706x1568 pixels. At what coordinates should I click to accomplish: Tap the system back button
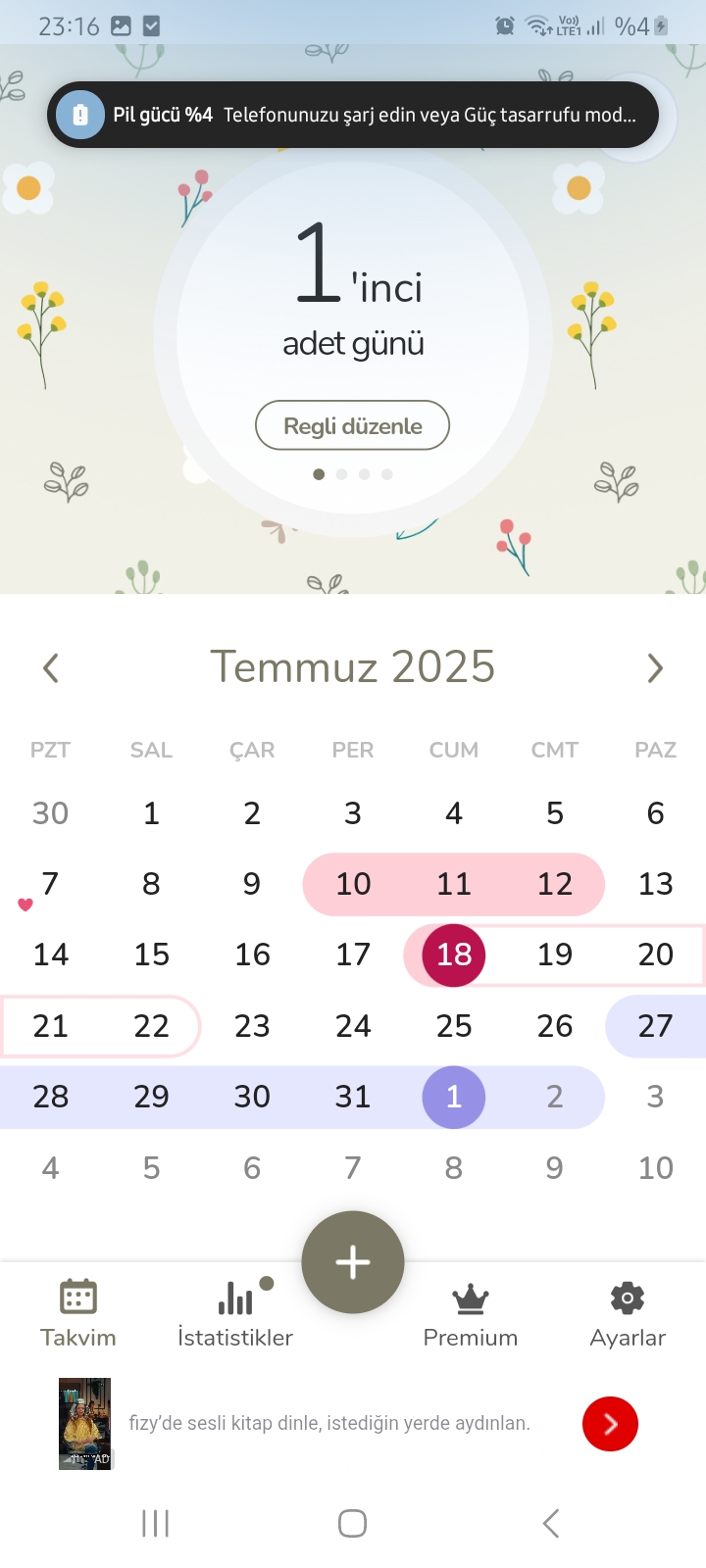point(551,1523)
